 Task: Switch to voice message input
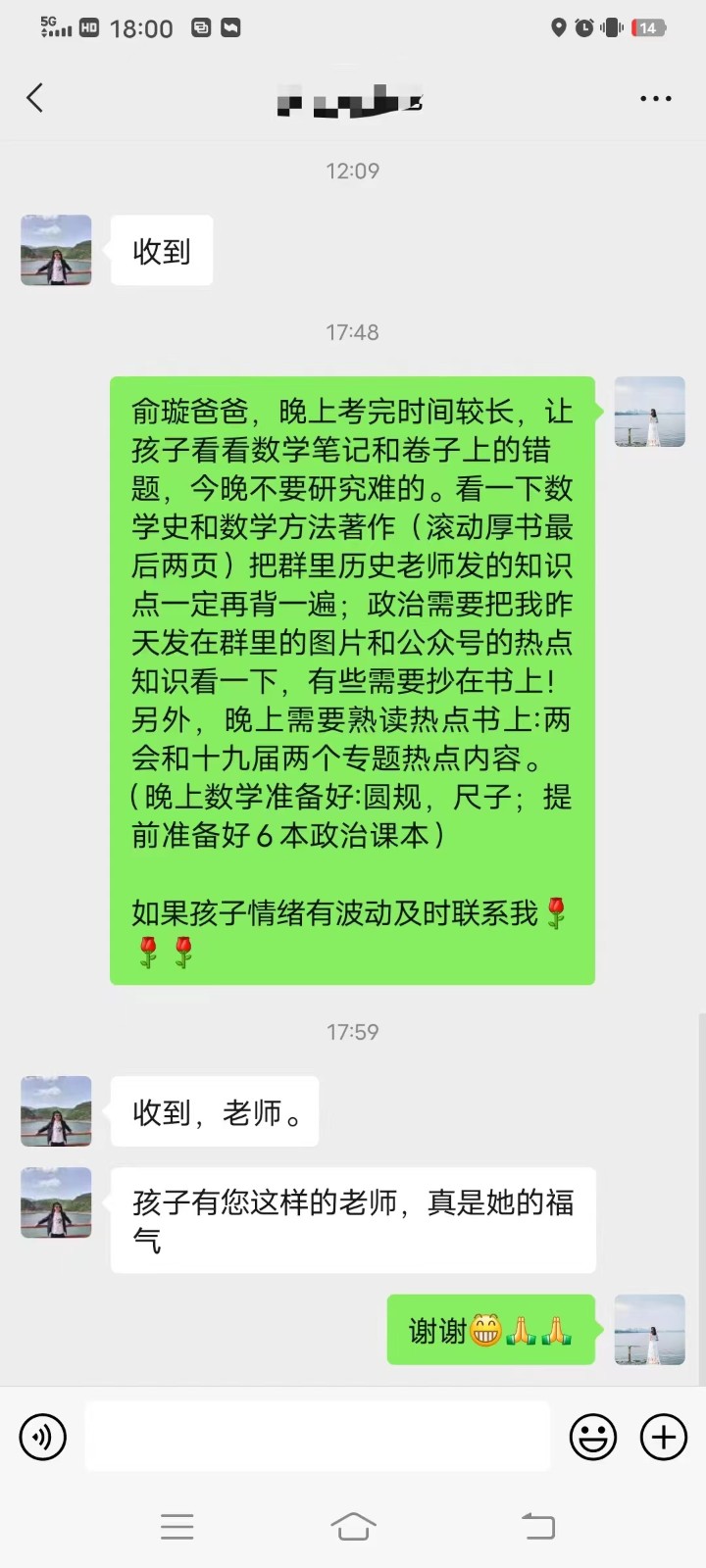43,1438
